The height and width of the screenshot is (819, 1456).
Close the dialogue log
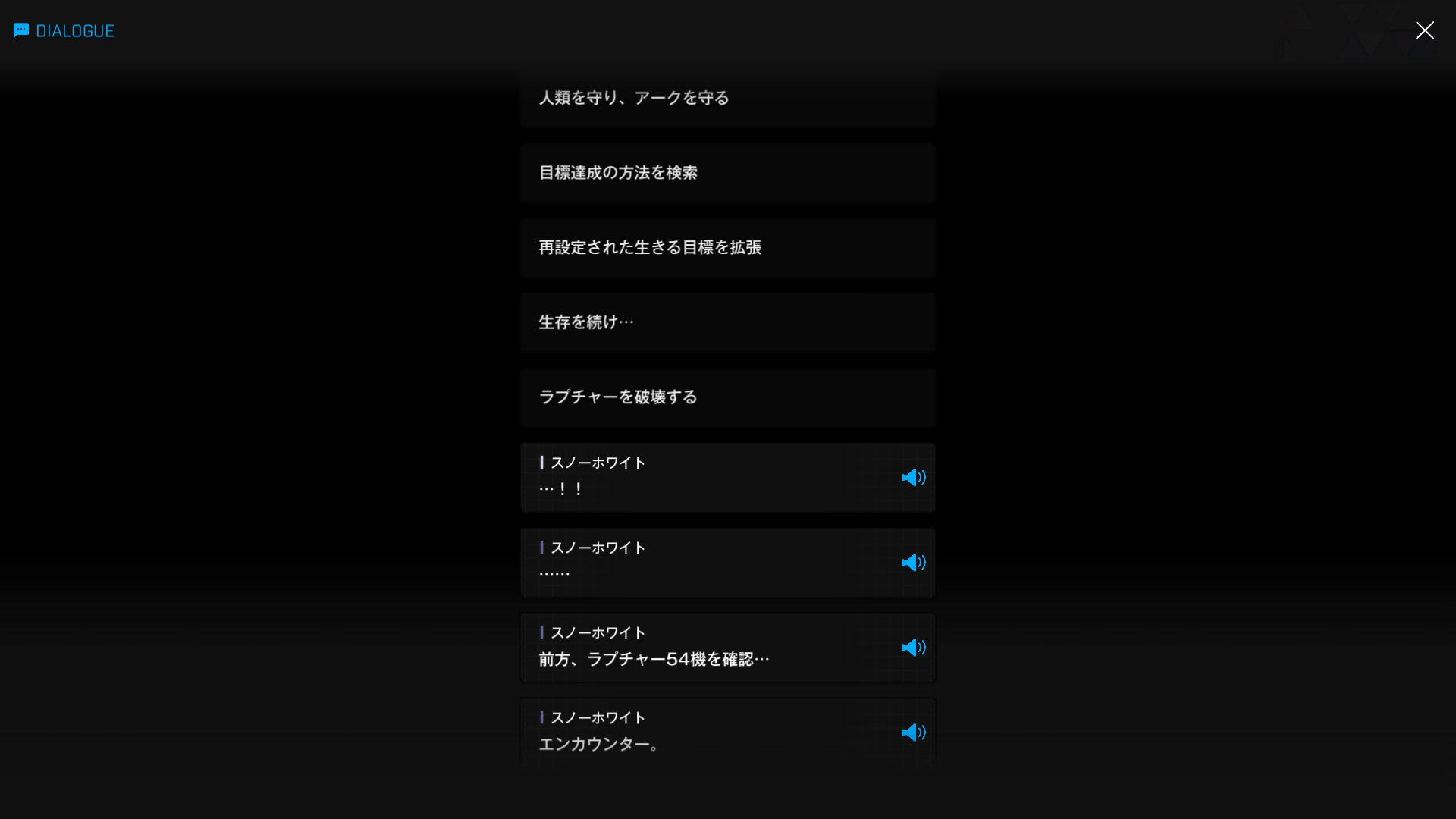point(1424,30)
